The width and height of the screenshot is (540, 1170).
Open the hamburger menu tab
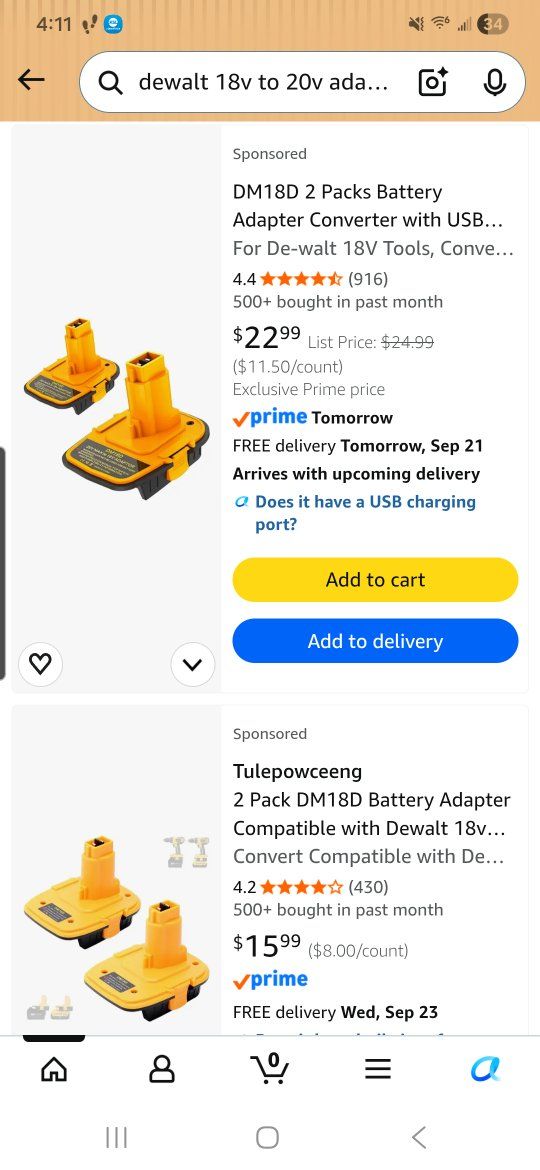377,1070
